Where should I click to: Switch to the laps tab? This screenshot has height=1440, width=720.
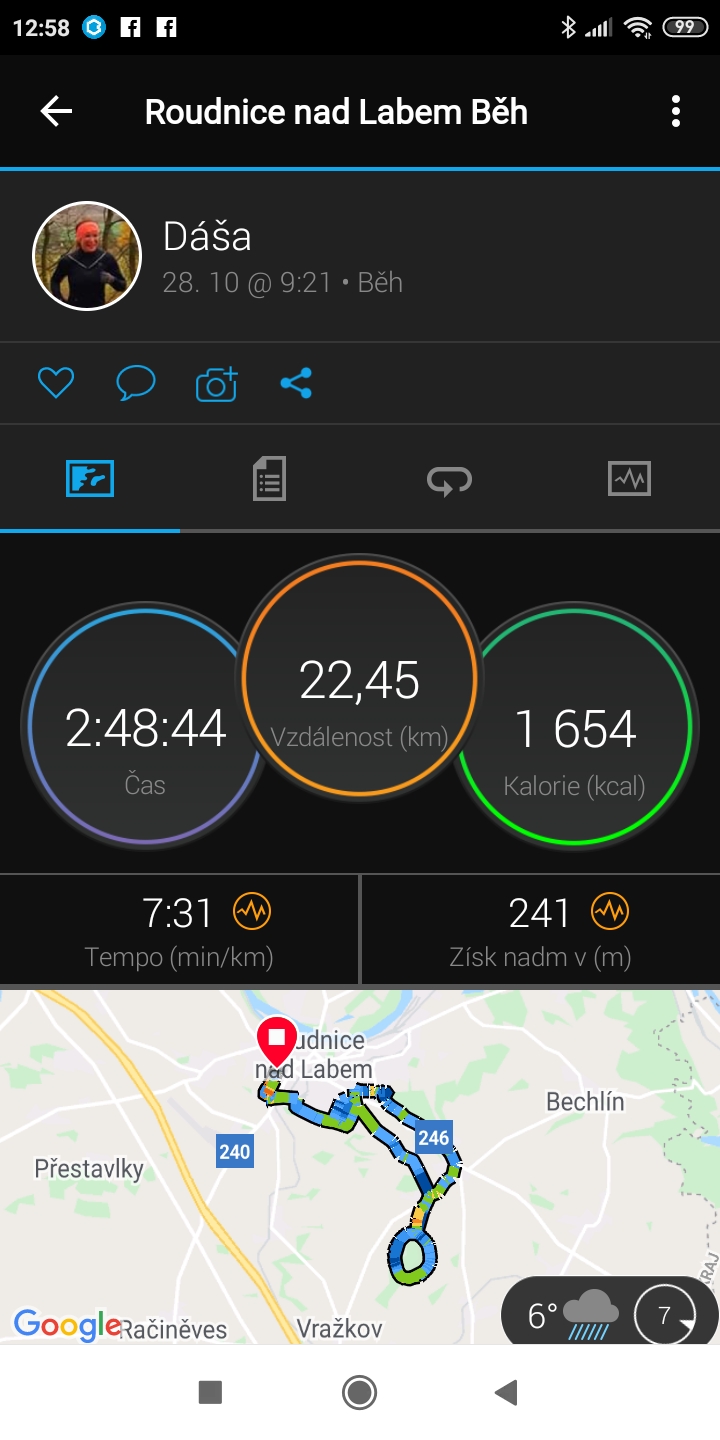(x=449, y=480)
